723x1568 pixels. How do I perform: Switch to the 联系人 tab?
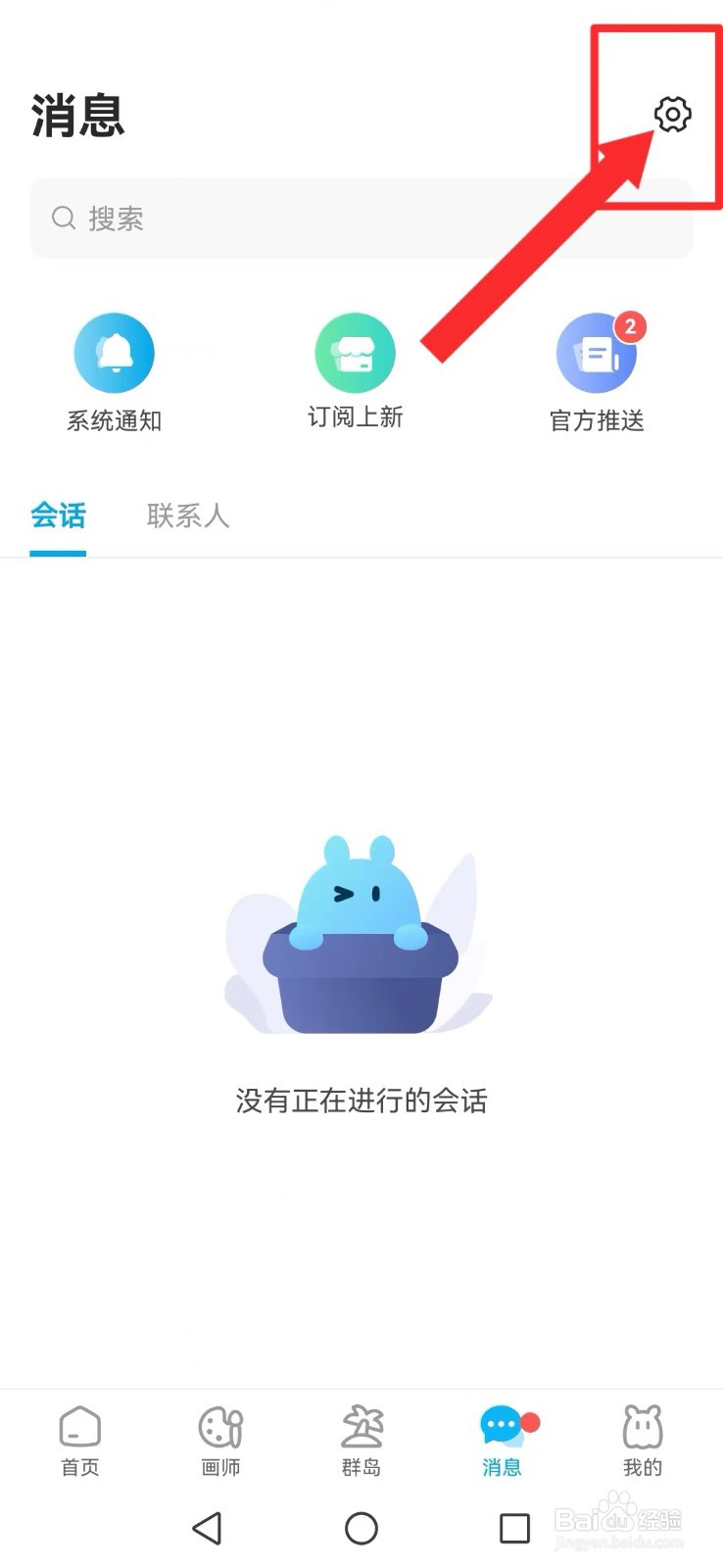click(187, 516)
